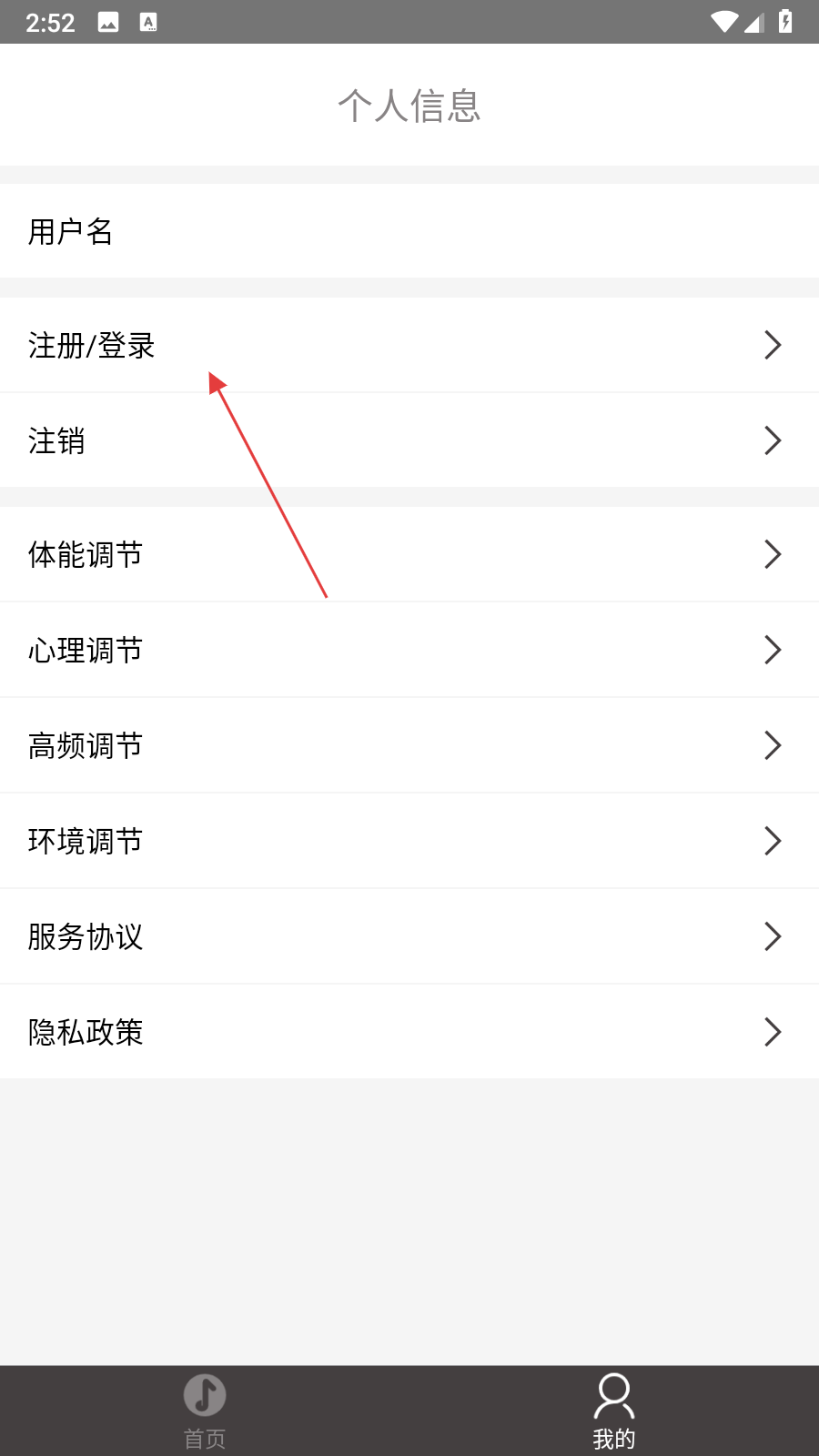View the 服务协议 page
819x1456 pixels.
coord(409,936)
